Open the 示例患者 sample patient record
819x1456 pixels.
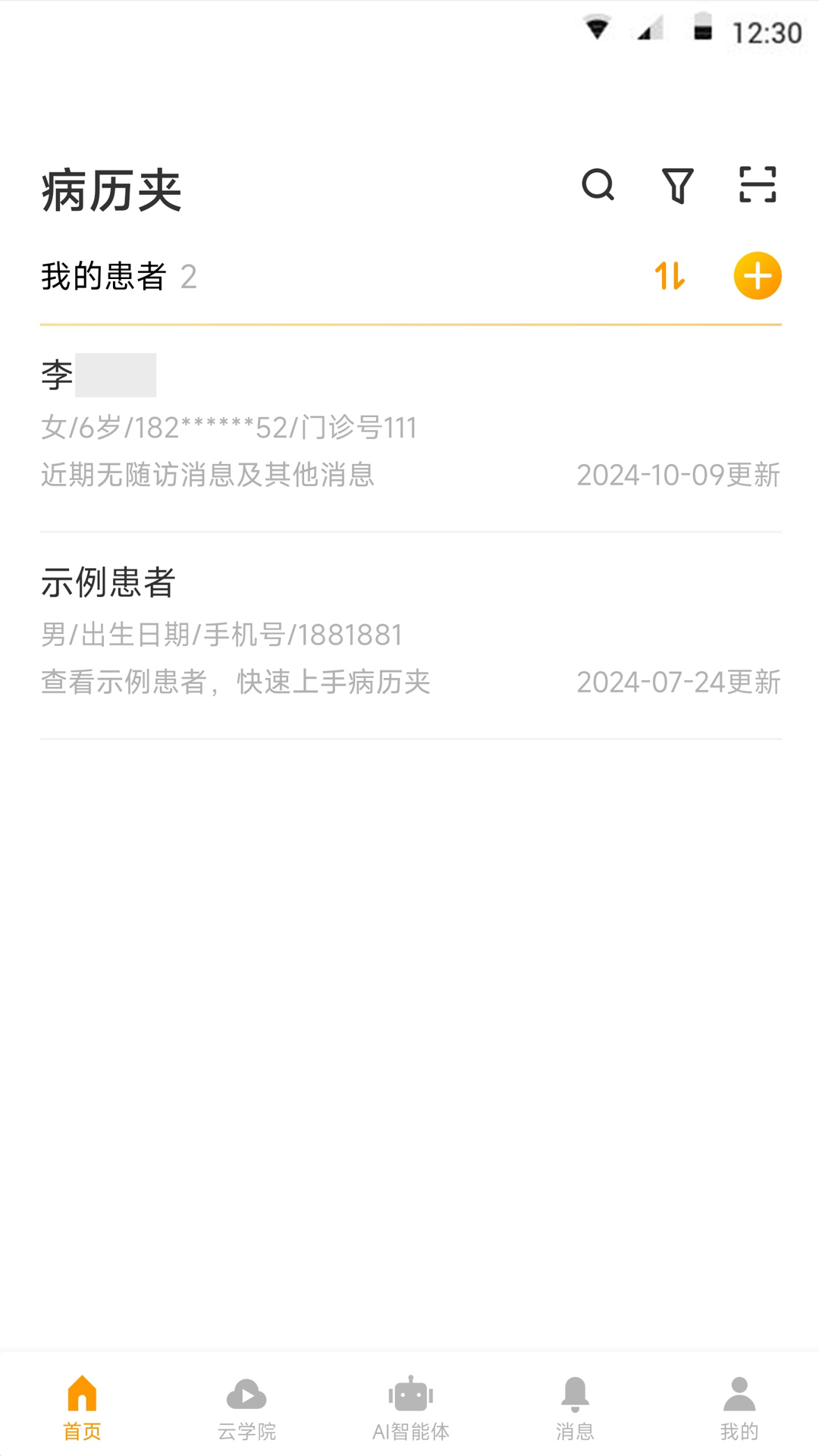[409, 633]
